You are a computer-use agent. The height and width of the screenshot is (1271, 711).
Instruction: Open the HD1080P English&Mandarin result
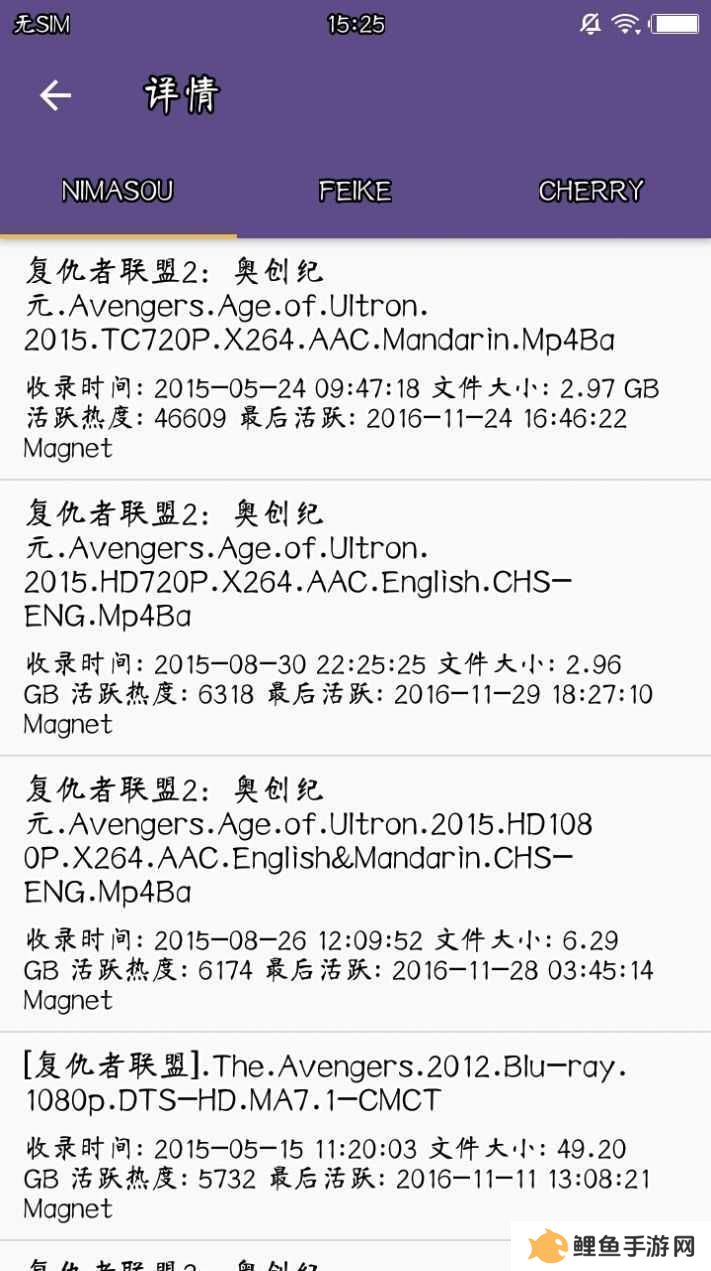coord(355,894)
